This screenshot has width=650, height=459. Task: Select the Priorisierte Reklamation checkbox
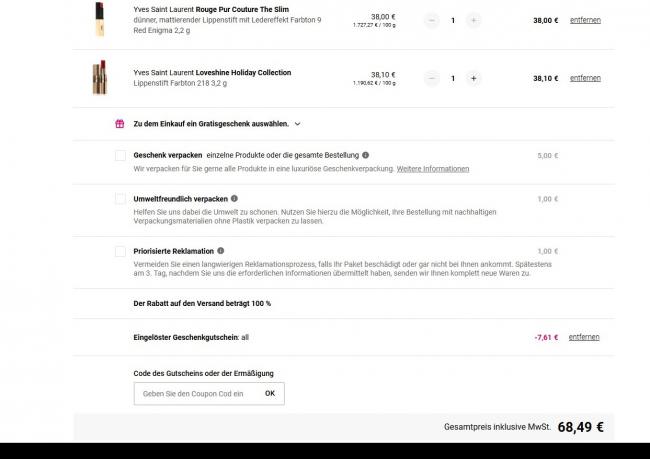(x=120, y=251)
